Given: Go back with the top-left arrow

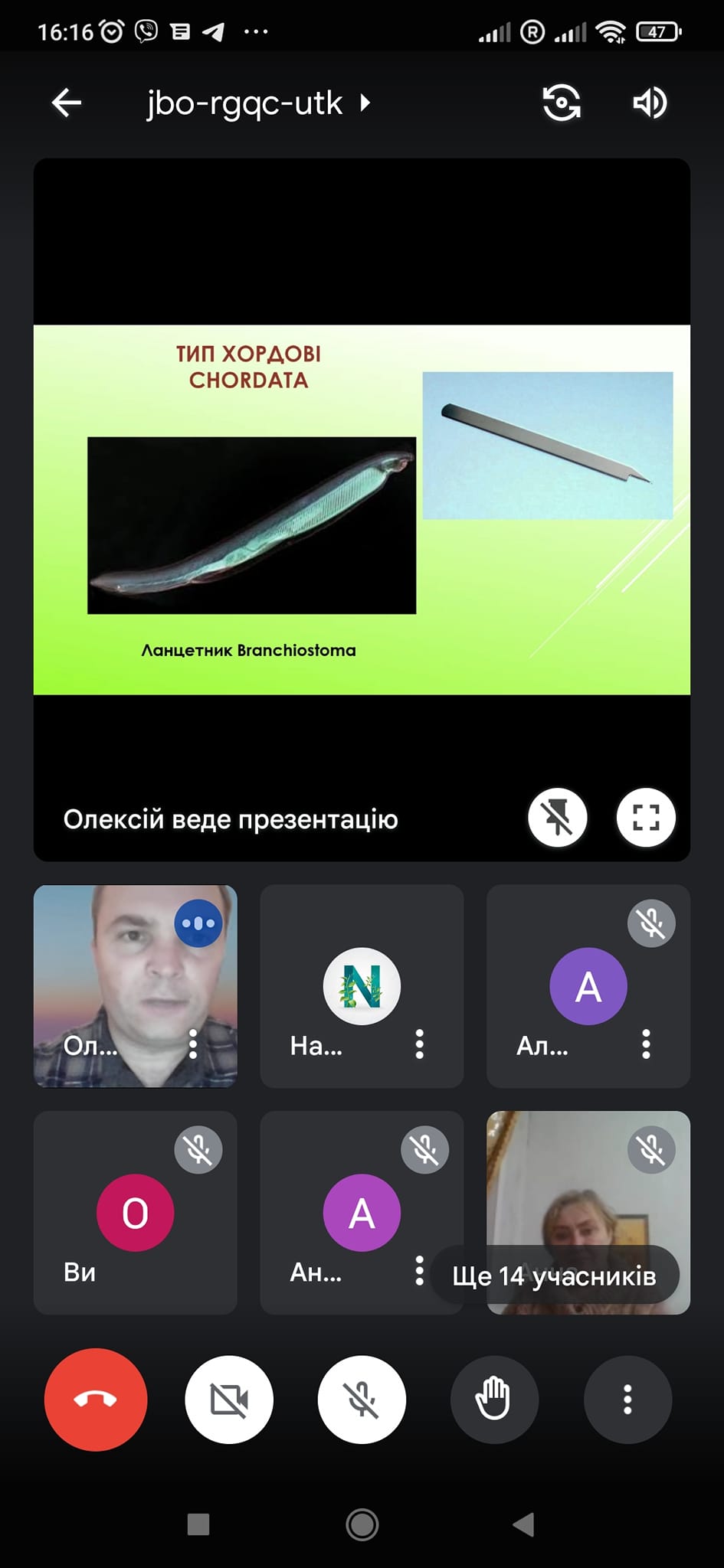Looking at the screenshot, I should click(x=67, y=103).
